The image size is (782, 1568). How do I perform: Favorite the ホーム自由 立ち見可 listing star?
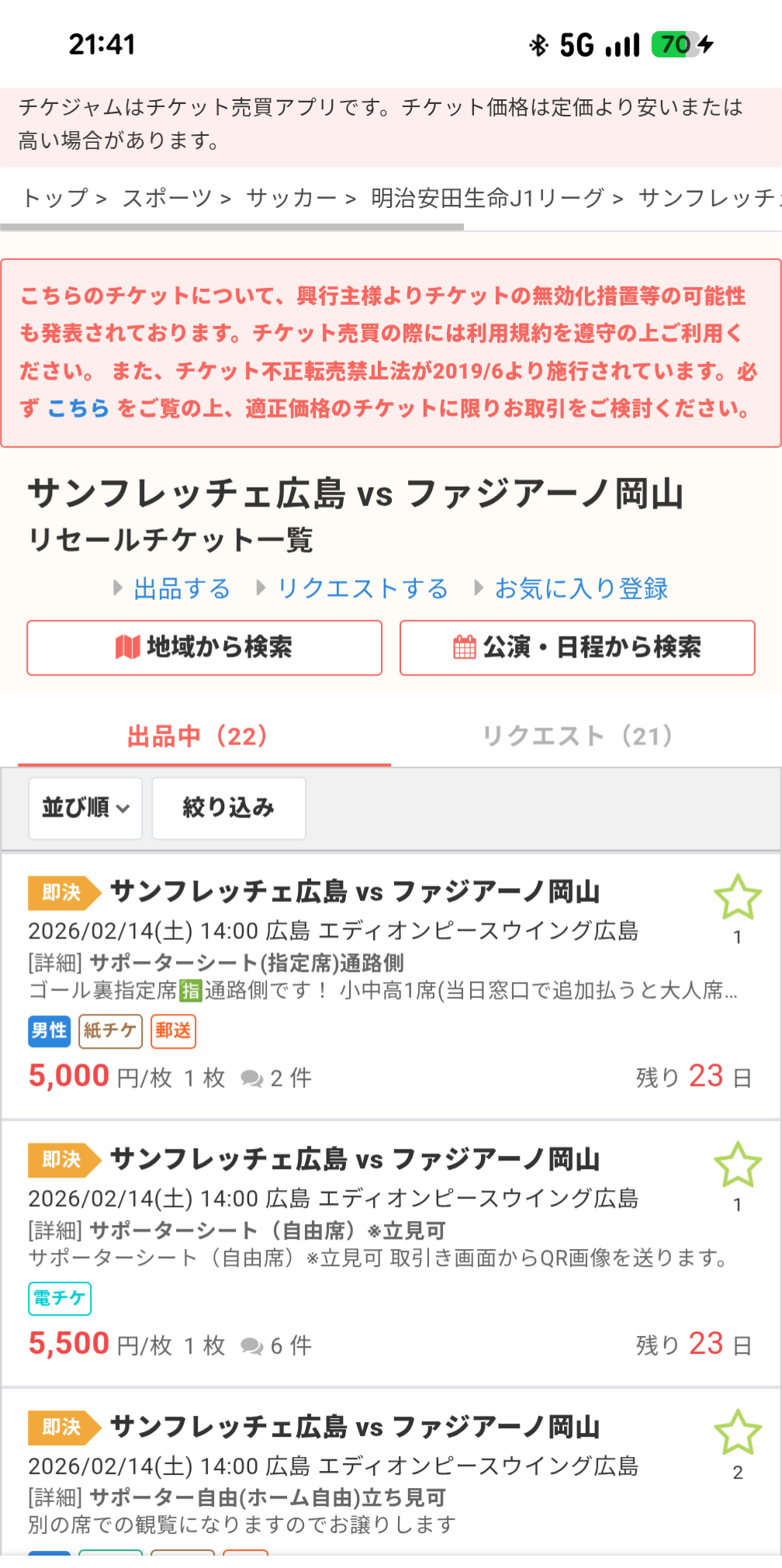tap(737, 1432)
